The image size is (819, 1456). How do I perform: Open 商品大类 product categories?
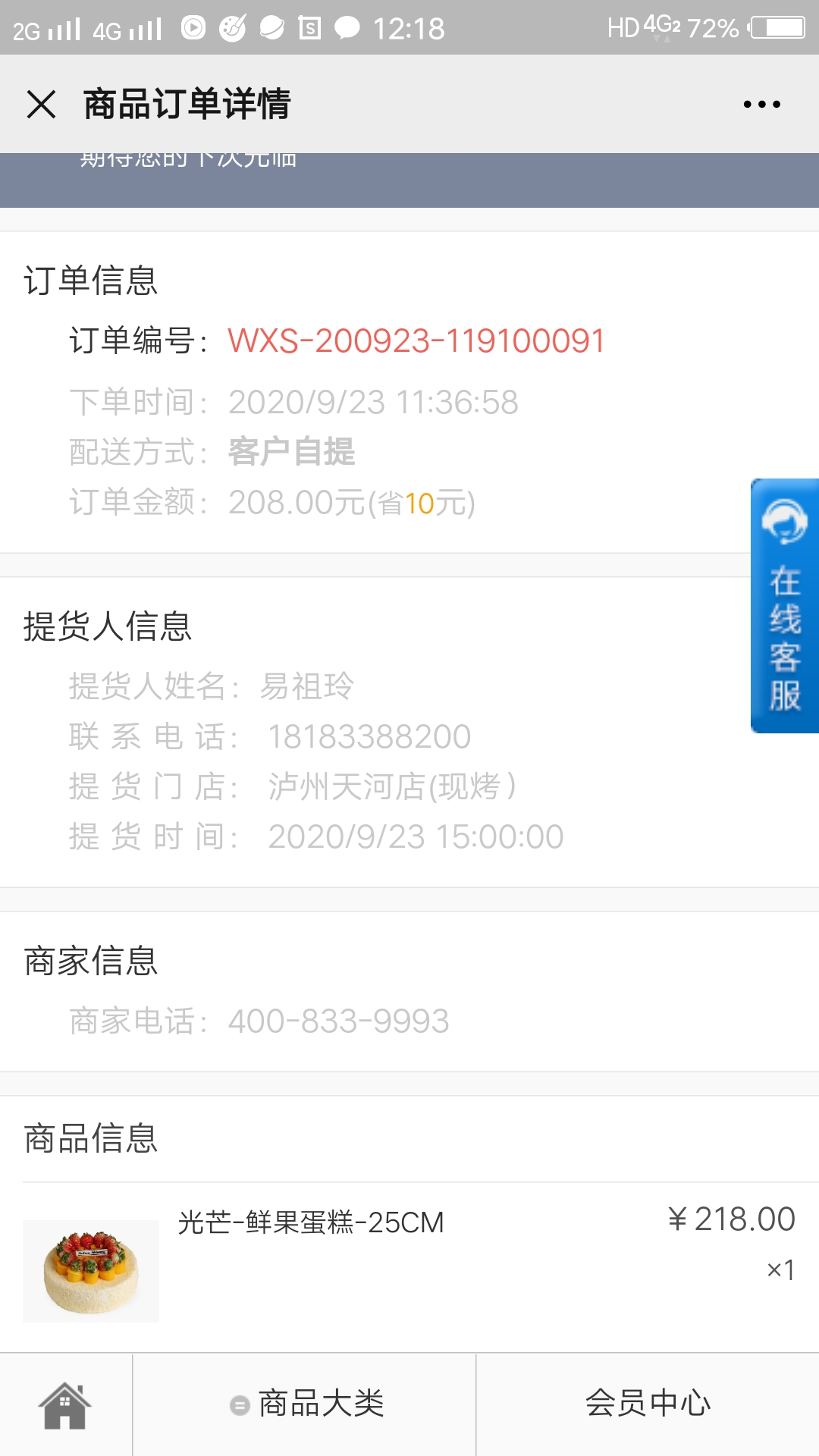click(x=305, y=1404)
